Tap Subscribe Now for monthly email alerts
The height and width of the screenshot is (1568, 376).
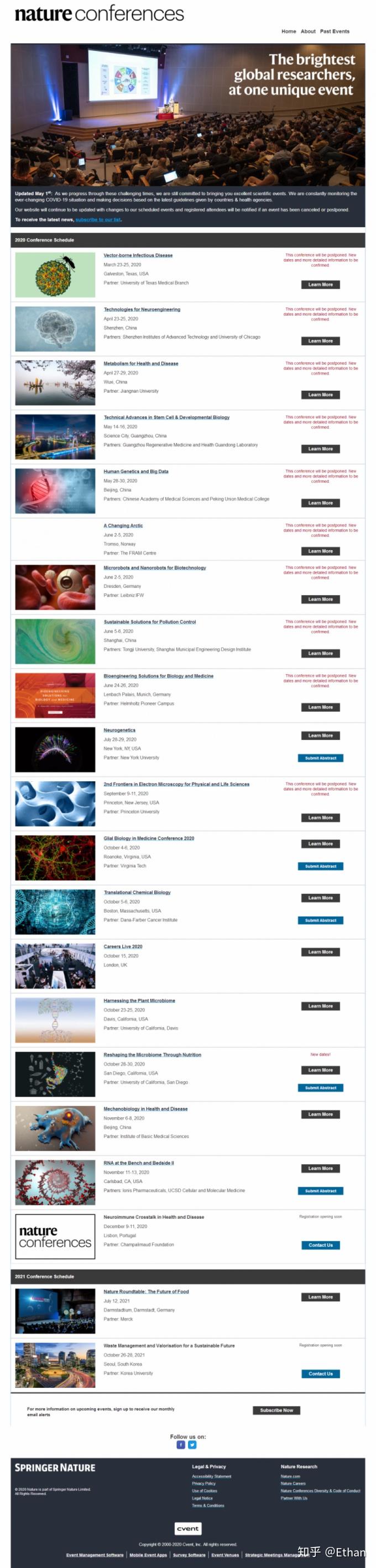pyautogui.click(x=276, y=1411)
